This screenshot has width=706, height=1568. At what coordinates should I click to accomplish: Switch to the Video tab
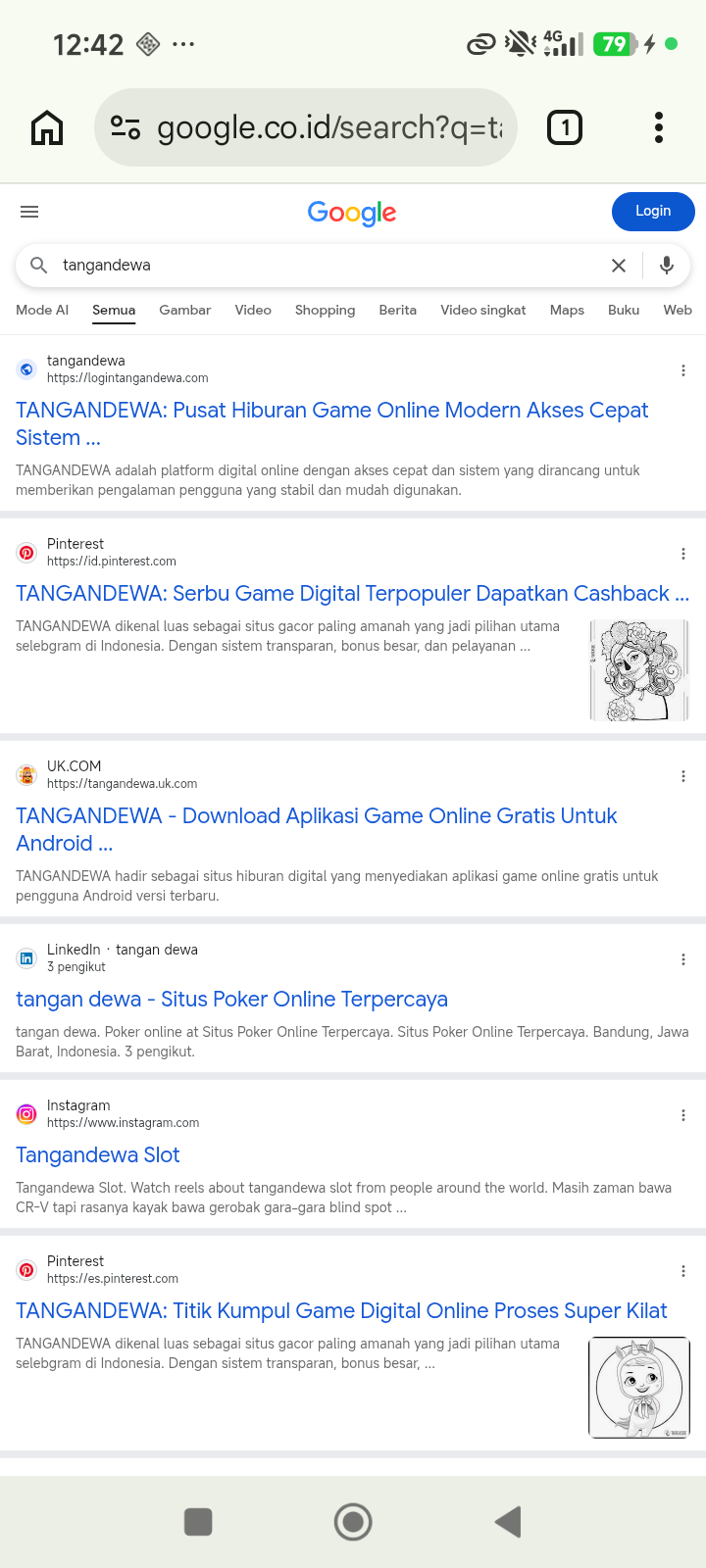click(253, 310)
